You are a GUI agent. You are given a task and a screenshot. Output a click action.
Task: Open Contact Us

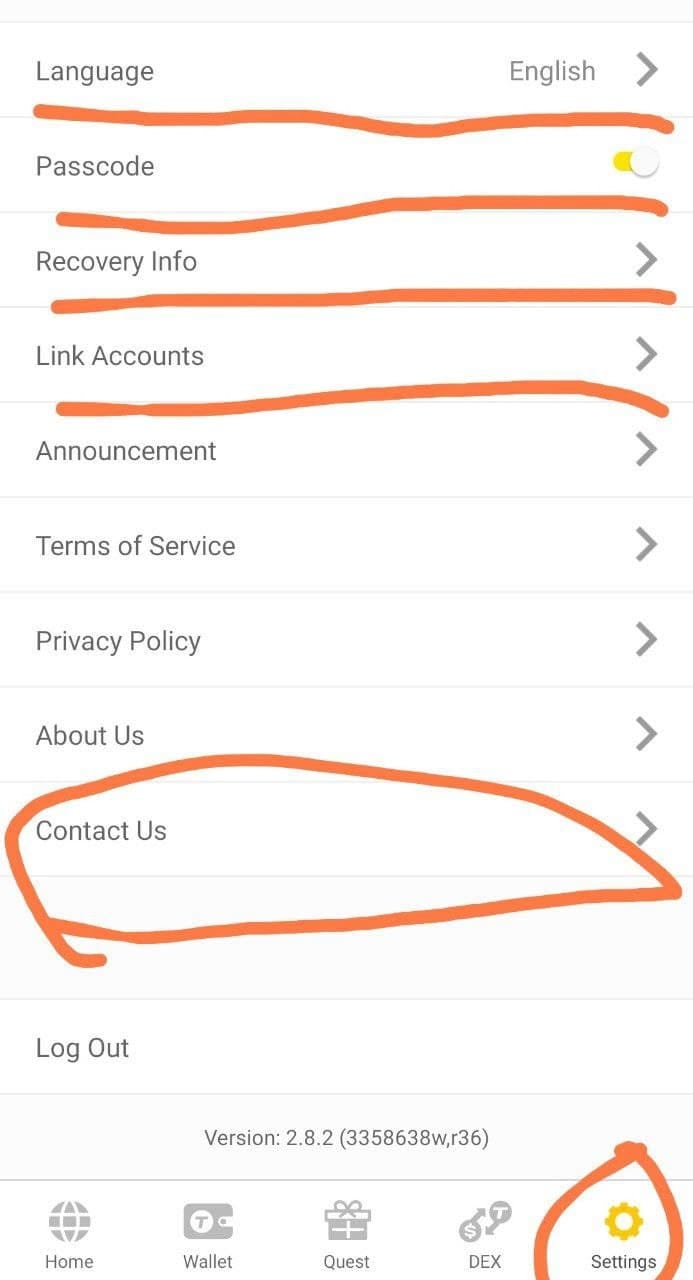(x=346, y=830)
